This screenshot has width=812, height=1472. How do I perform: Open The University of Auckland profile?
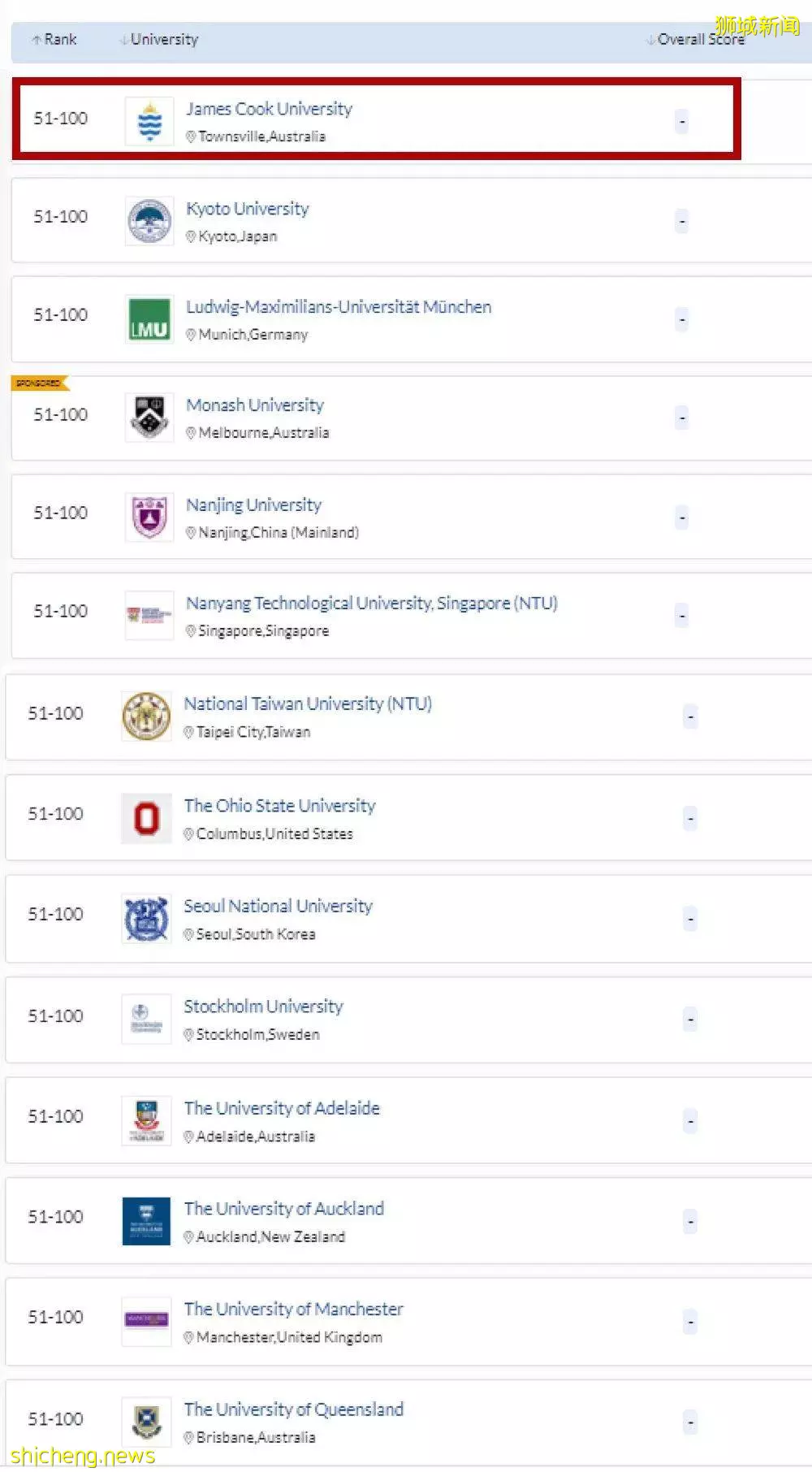[x=283, y=1209]
